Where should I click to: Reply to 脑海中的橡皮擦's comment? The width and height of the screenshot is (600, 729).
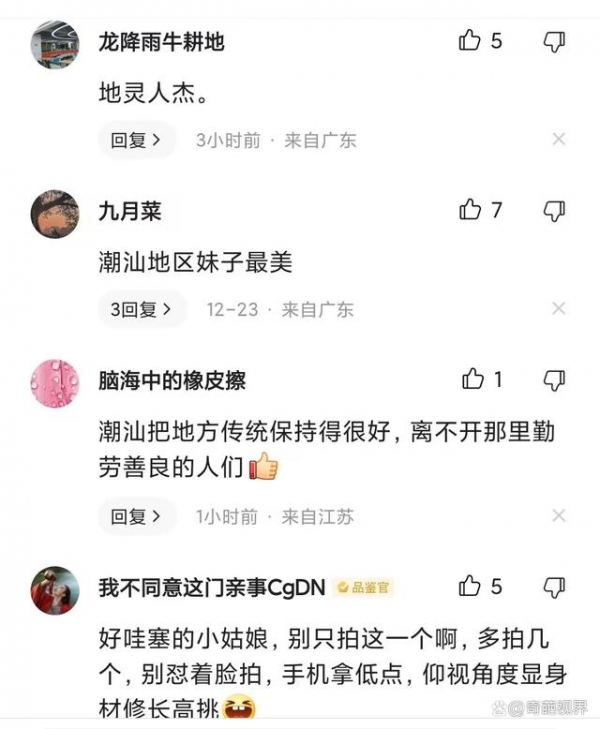136,517
